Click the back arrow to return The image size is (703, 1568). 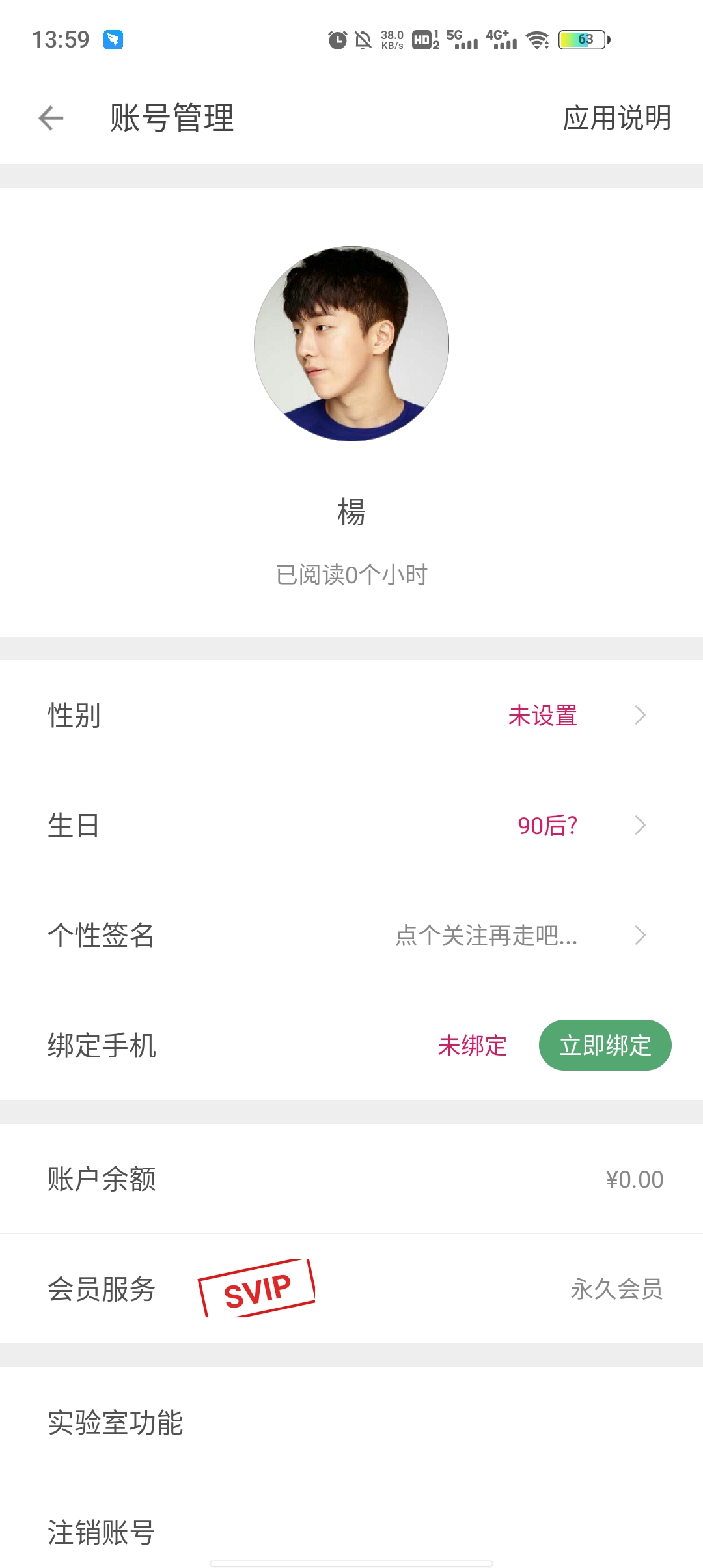[49, 119]
